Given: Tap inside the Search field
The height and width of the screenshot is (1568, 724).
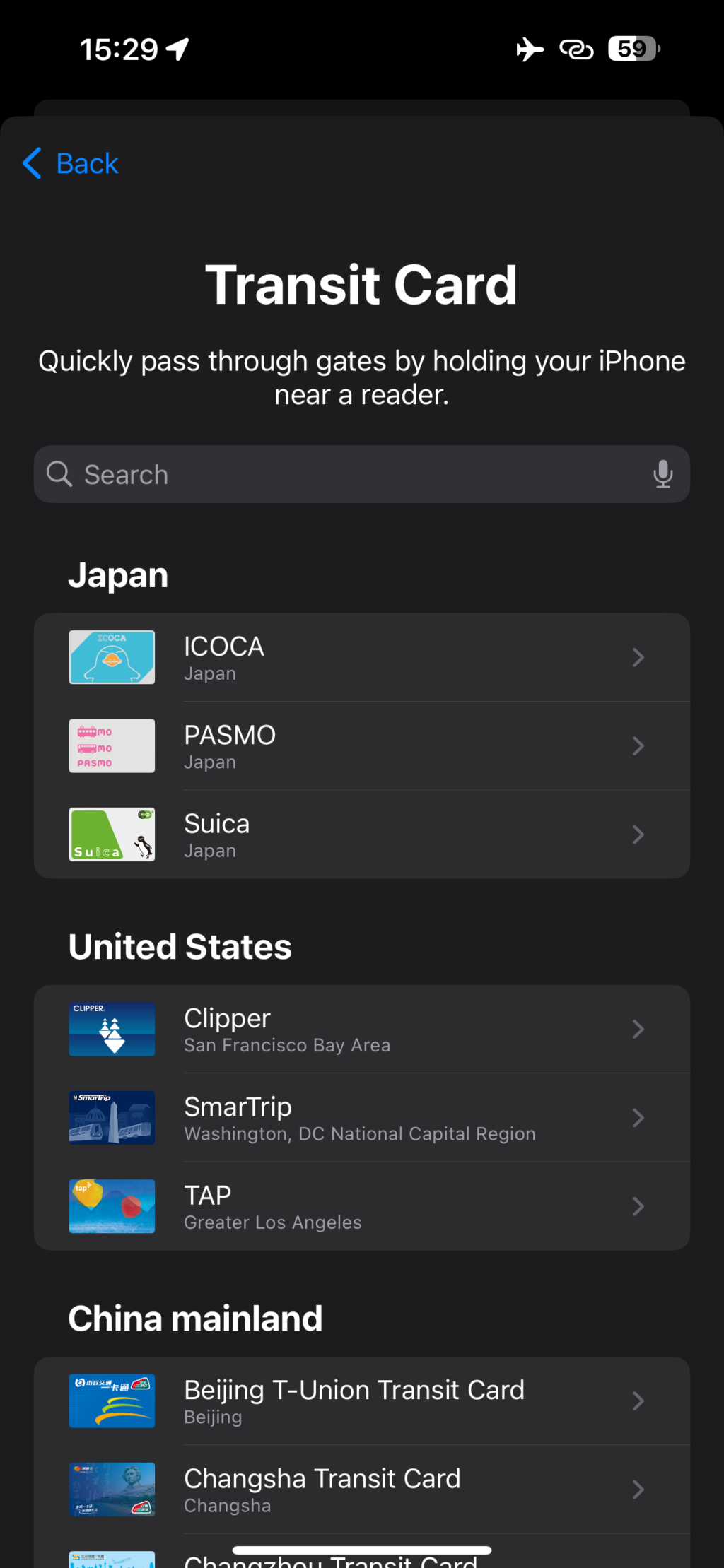Looking at the screenshot, I should (283, 474).
